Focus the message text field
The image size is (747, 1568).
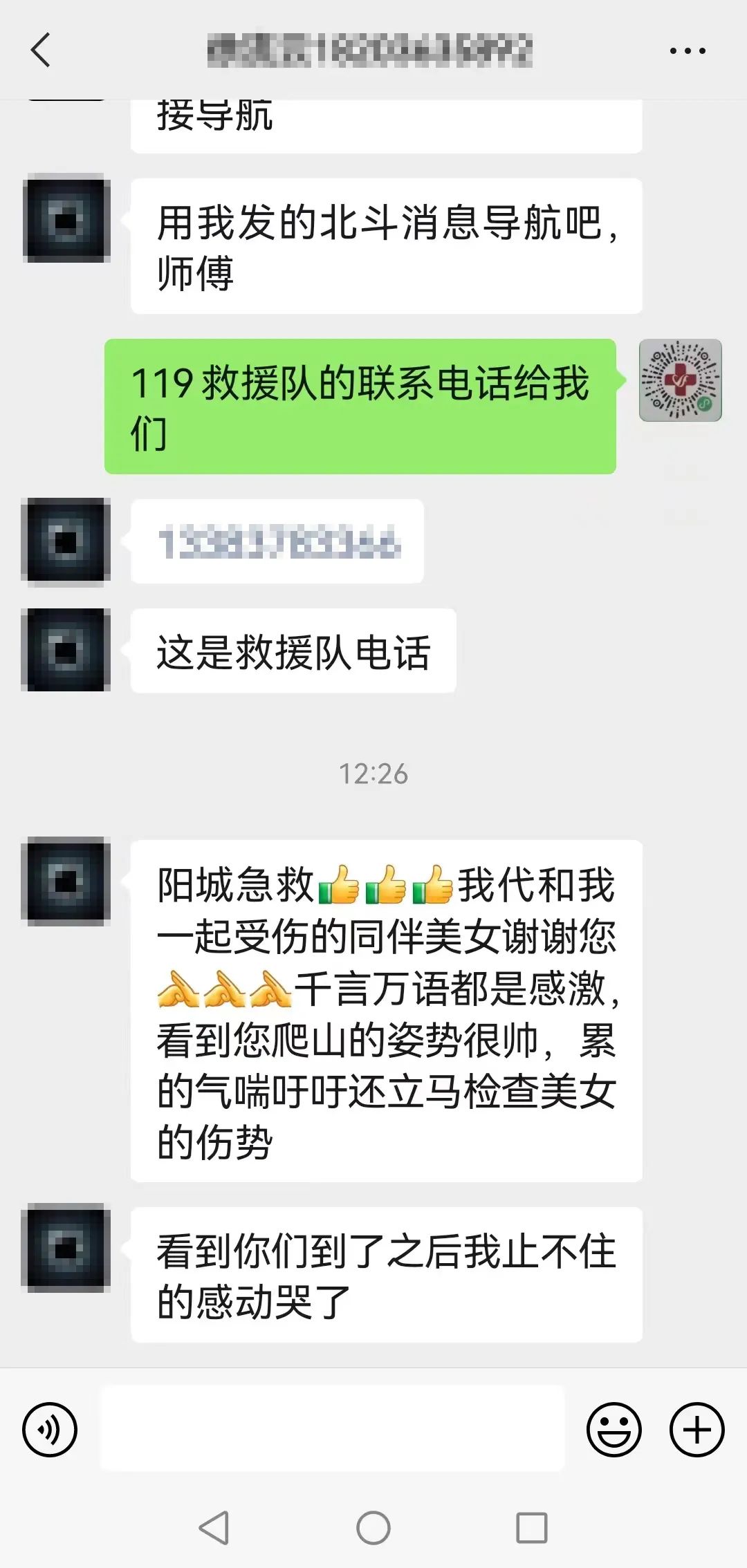pyautogui.click(x=332, y=1428)
